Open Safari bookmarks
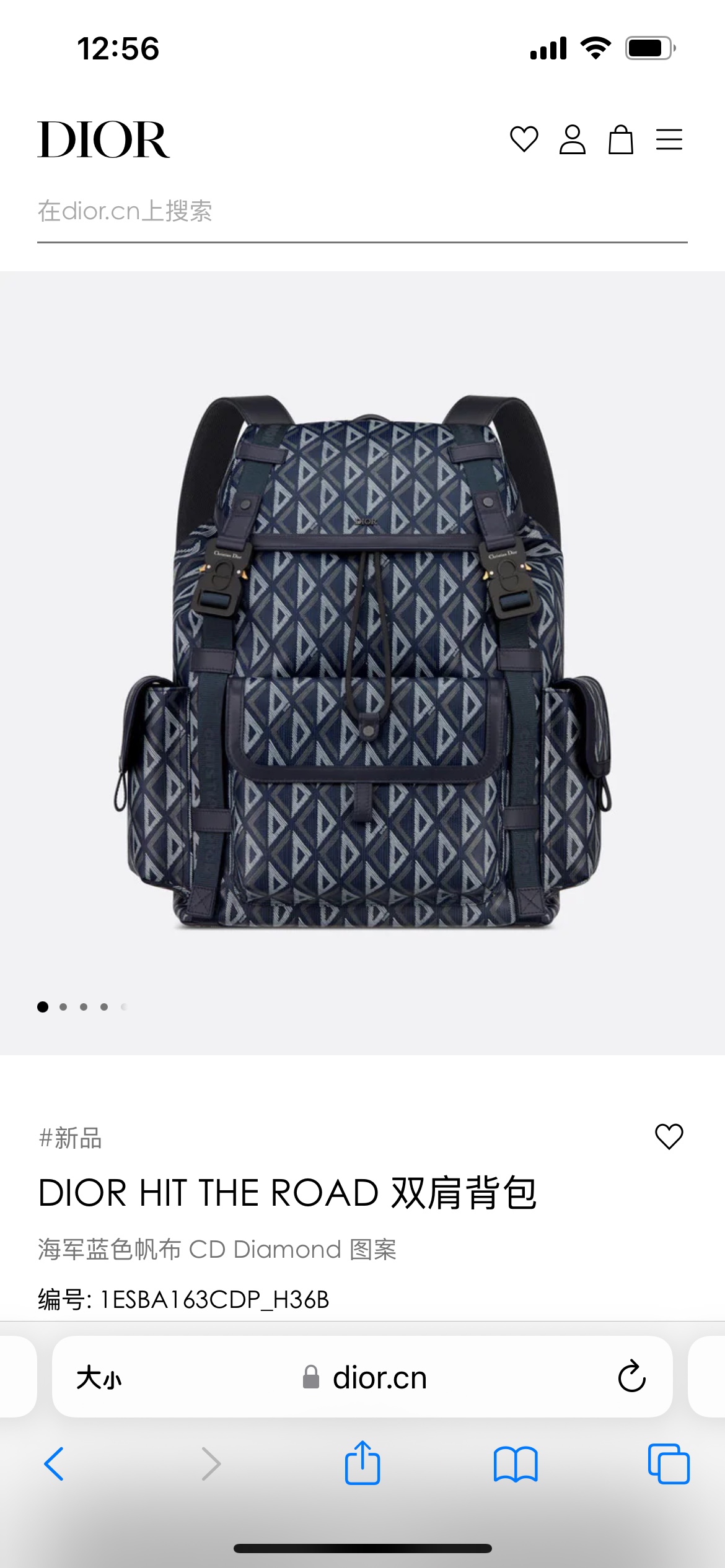Viewport: 725px width, 1568px height. coord(516,1464)
